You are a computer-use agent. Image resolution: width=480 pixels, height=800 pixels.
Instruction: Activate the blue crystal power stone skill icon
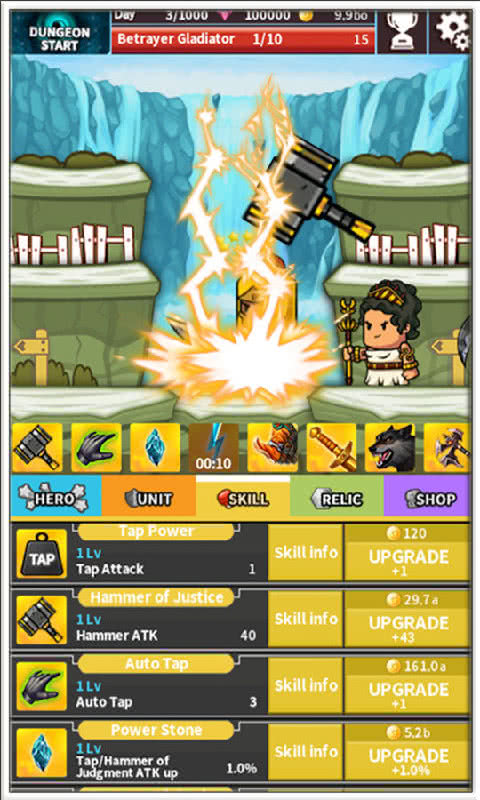pyautogui.click(x=155, y=447)
